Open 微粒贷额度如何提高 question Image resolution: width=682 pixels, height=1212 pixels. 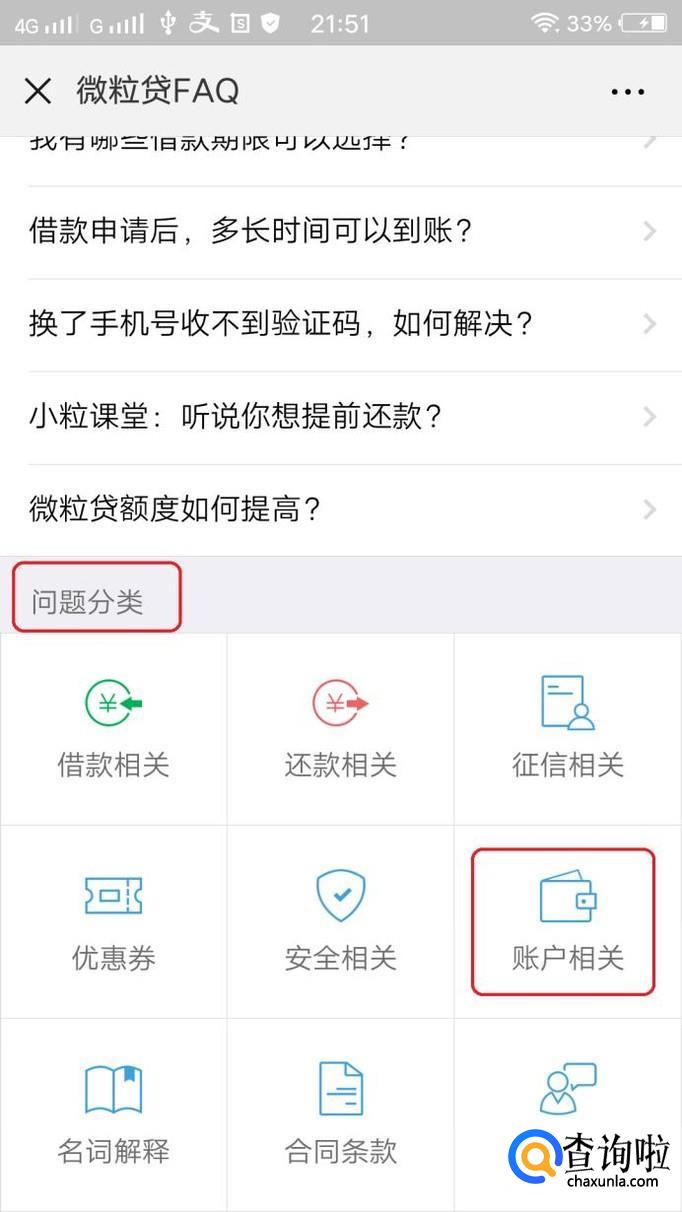(340, 510)
